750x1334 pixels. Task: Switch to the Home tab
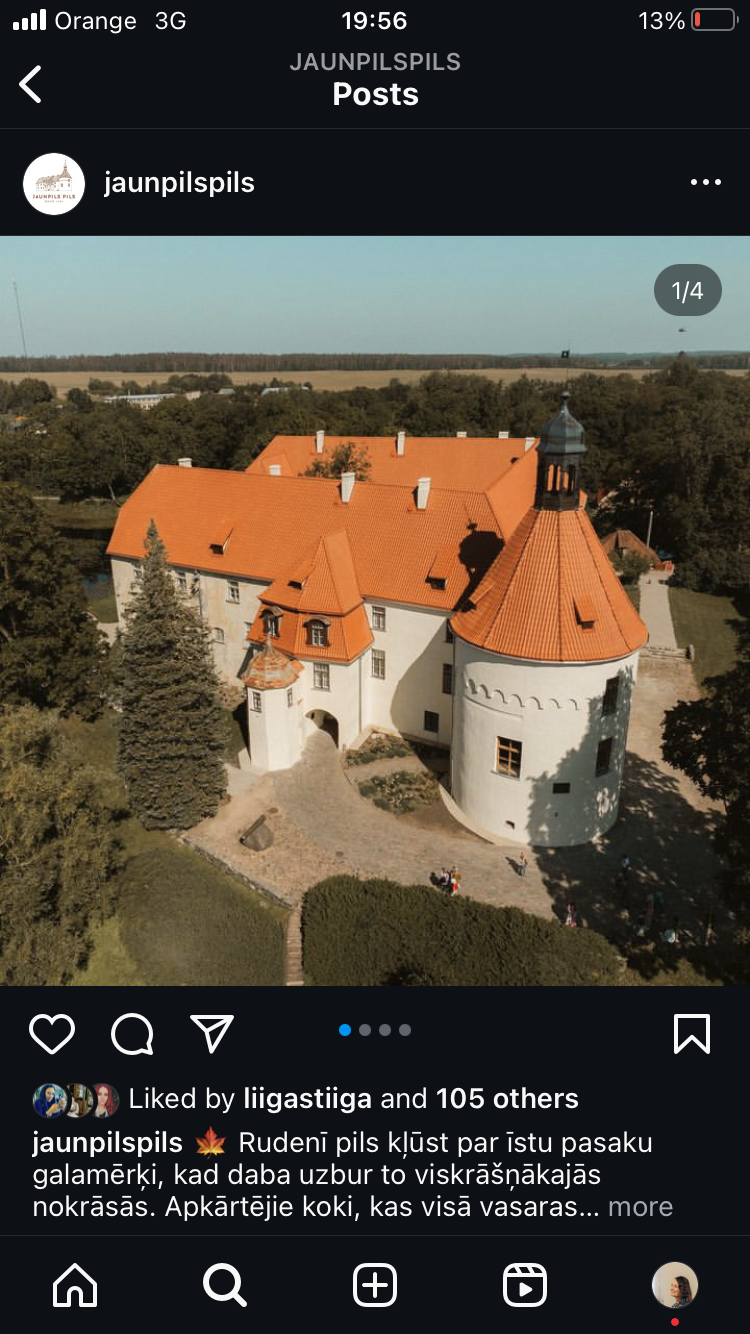click(x=75, y=1285)
